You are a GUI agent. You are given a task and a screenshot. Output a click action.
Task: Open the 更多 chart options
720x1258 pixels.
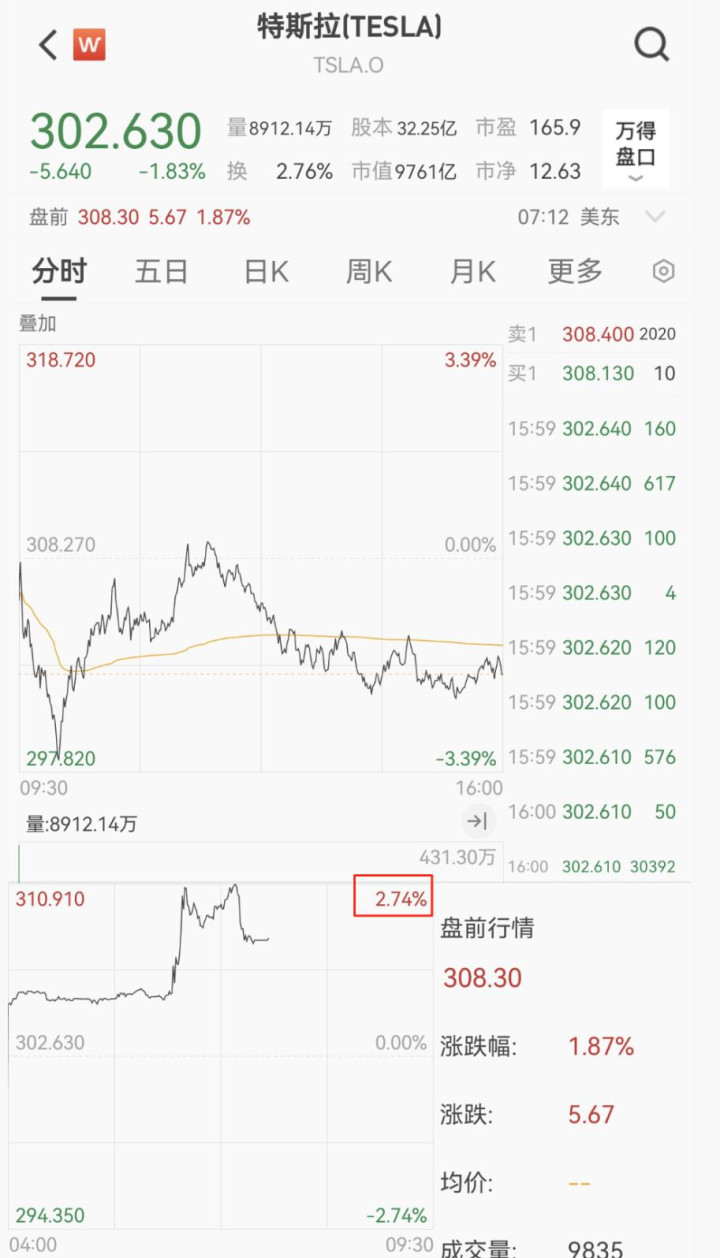[x=575, y=271]
